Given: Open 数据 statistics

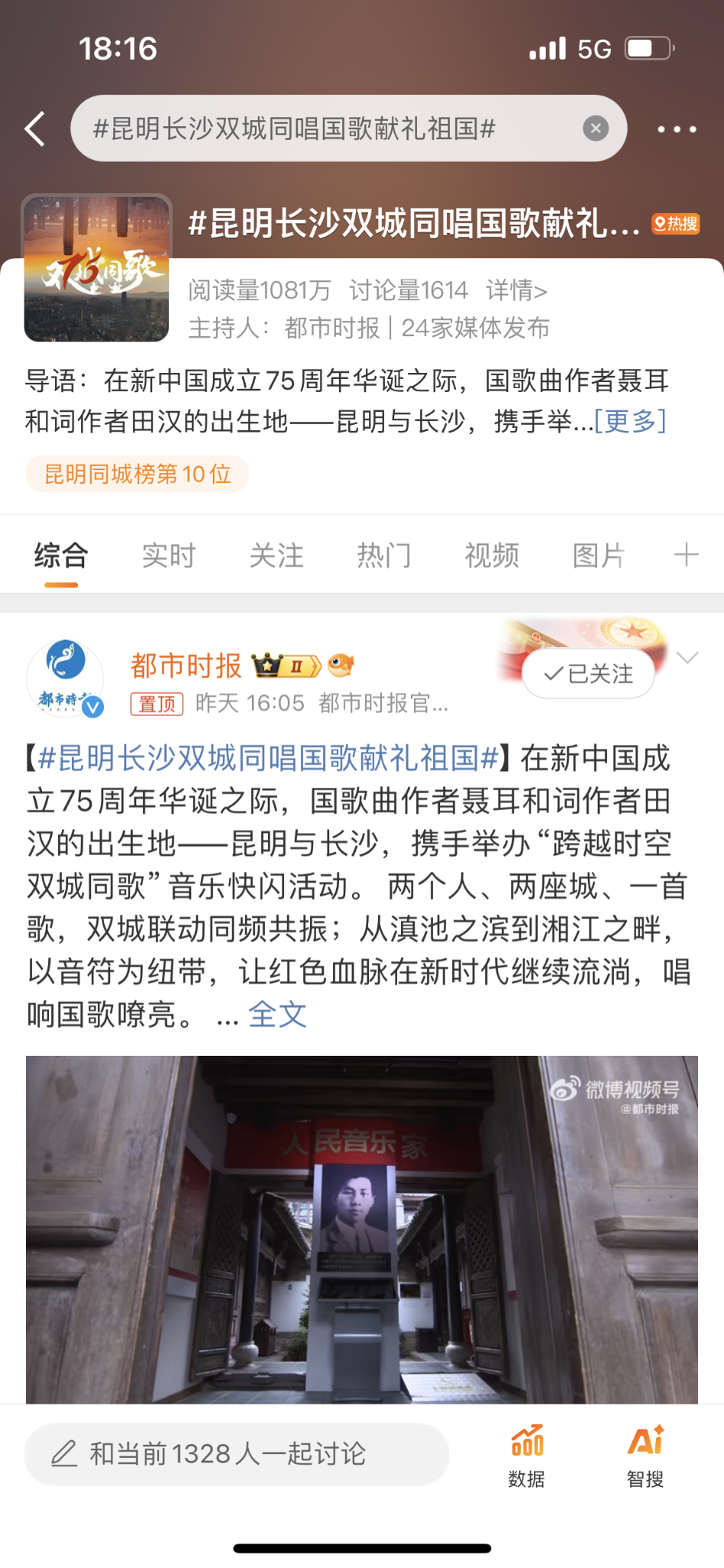Looking at the screenshot, I should pos(527,1456).
